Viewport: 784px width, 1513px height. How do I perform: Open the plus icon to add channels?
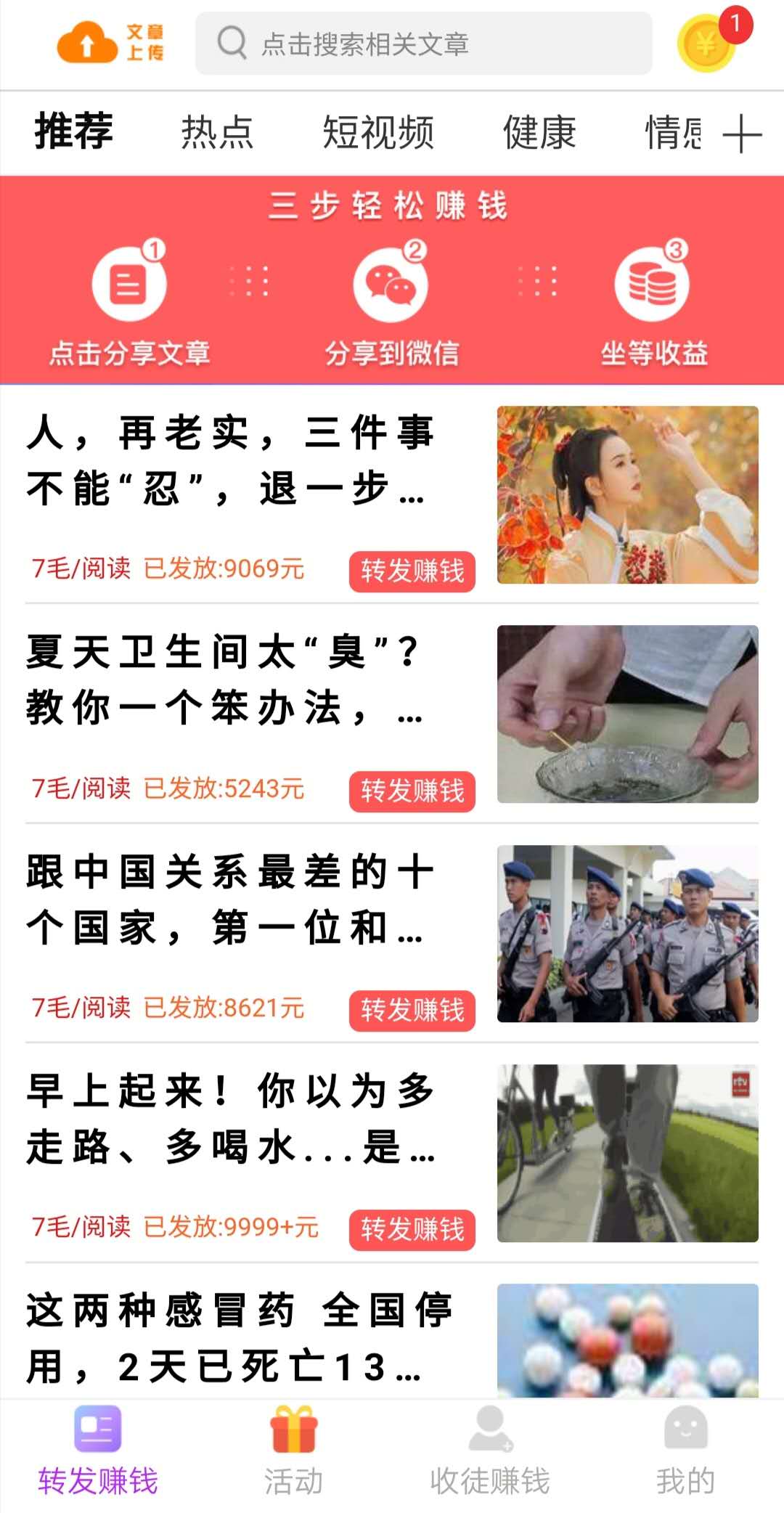[742, 134]
